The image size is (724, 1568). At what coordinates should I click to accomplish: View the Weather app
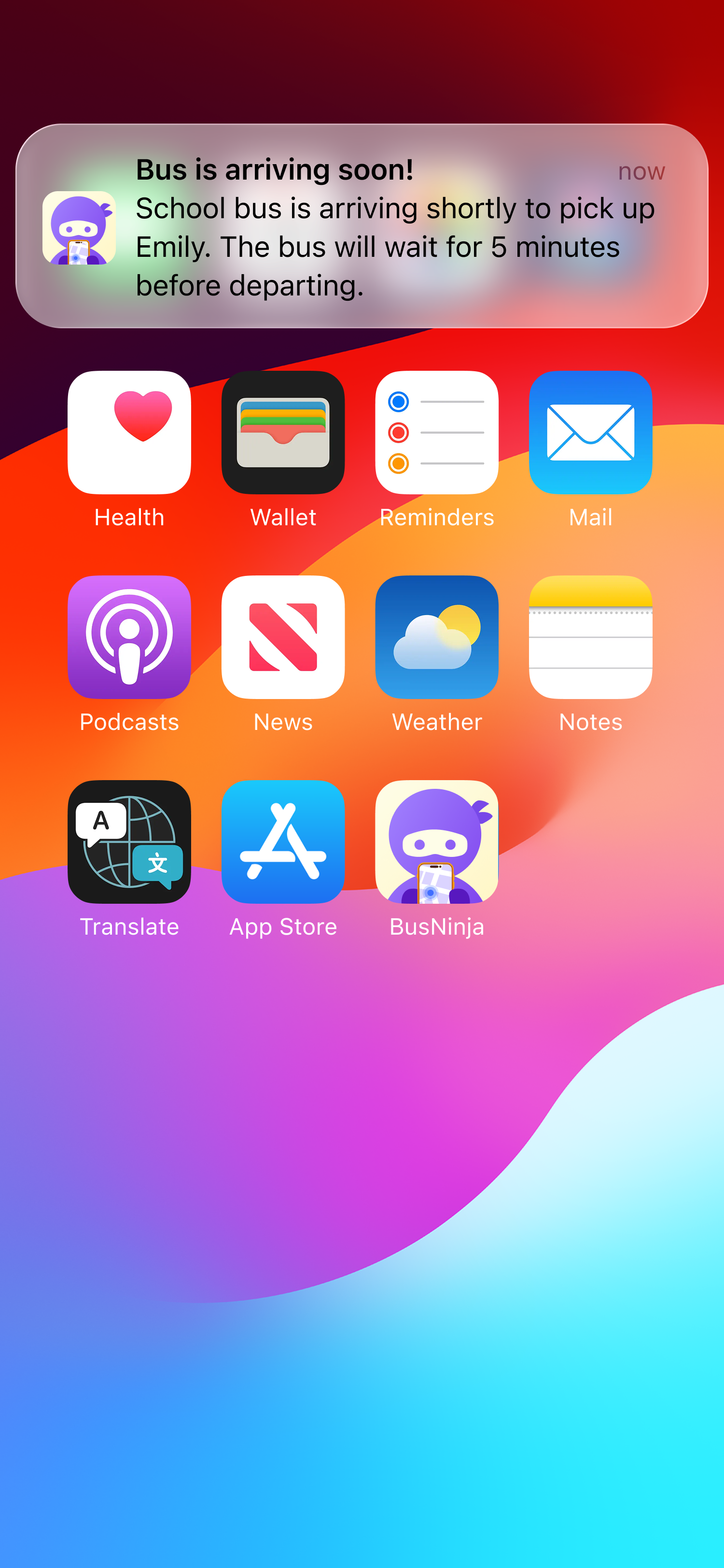pyautogui.click(x=437, y=637)
